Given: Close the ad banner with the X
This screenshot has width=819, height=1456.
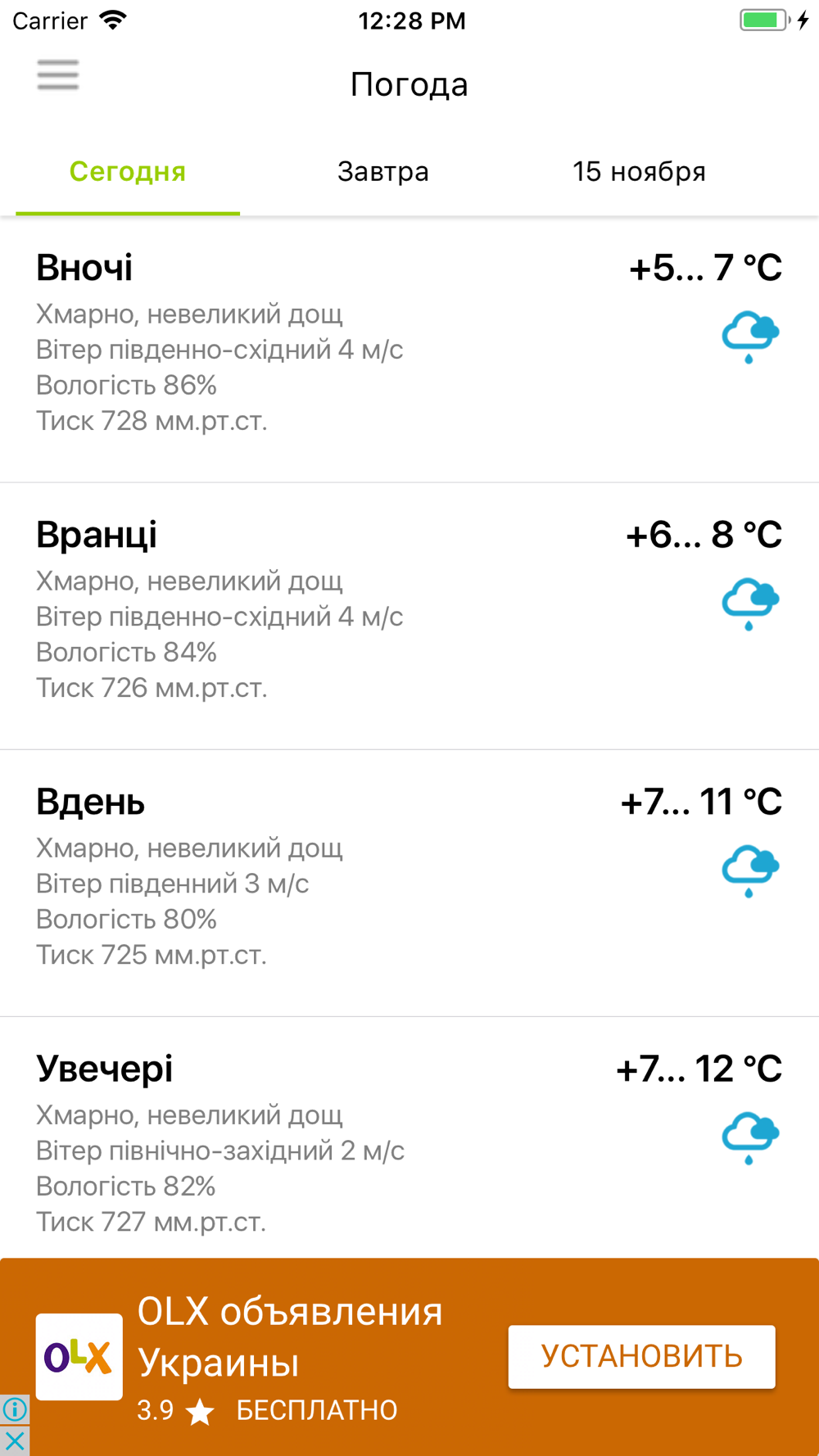Looking at the screenshot, I should coord(15,1441).
